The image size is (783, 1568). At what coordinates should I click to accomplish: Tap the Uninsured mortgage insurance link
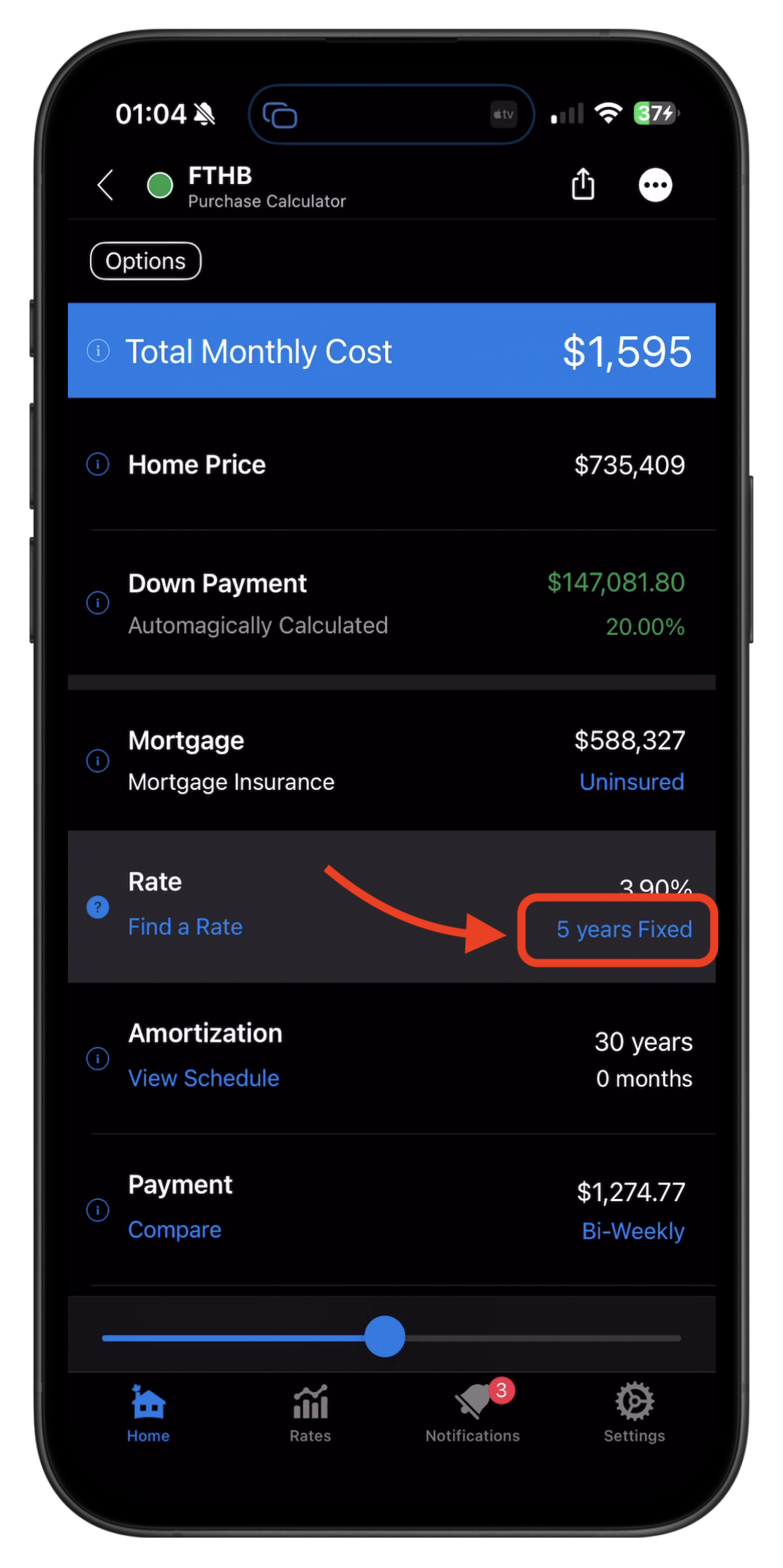point(631,782)
